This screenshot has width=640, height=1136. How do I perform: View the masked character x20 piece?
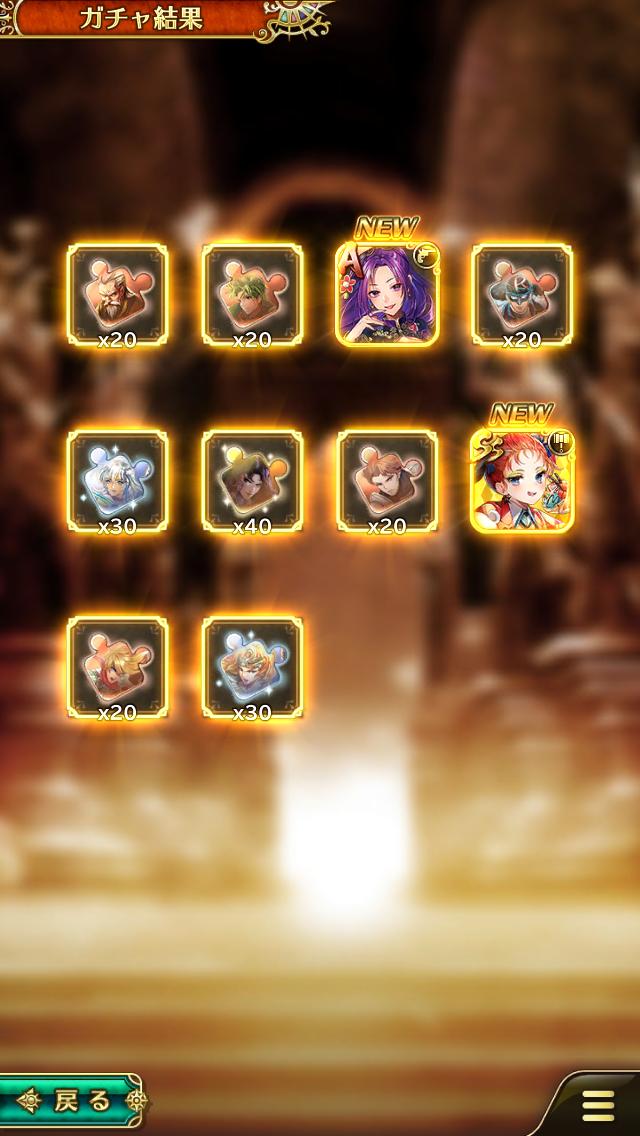click(522, 294)
